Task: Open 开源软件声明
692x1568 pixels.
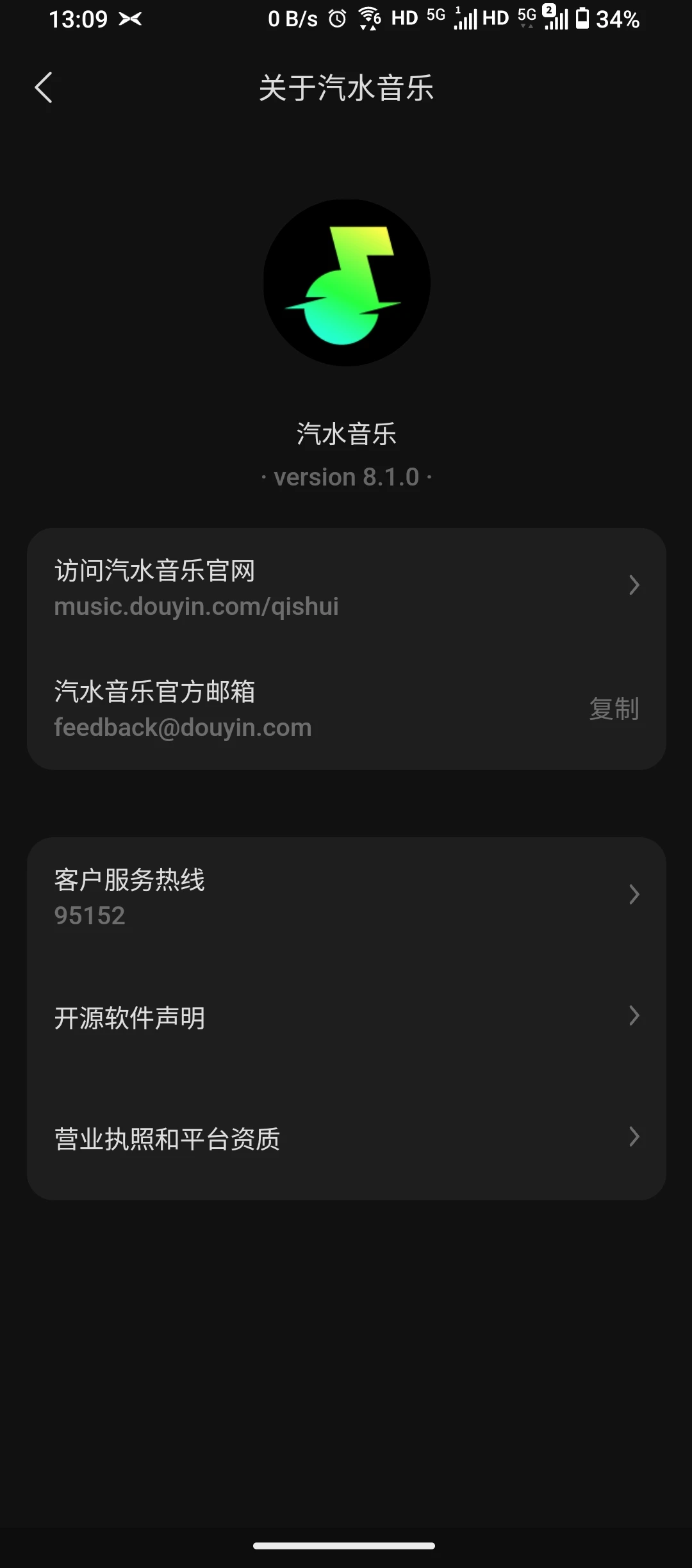Action: [346, 1018]
